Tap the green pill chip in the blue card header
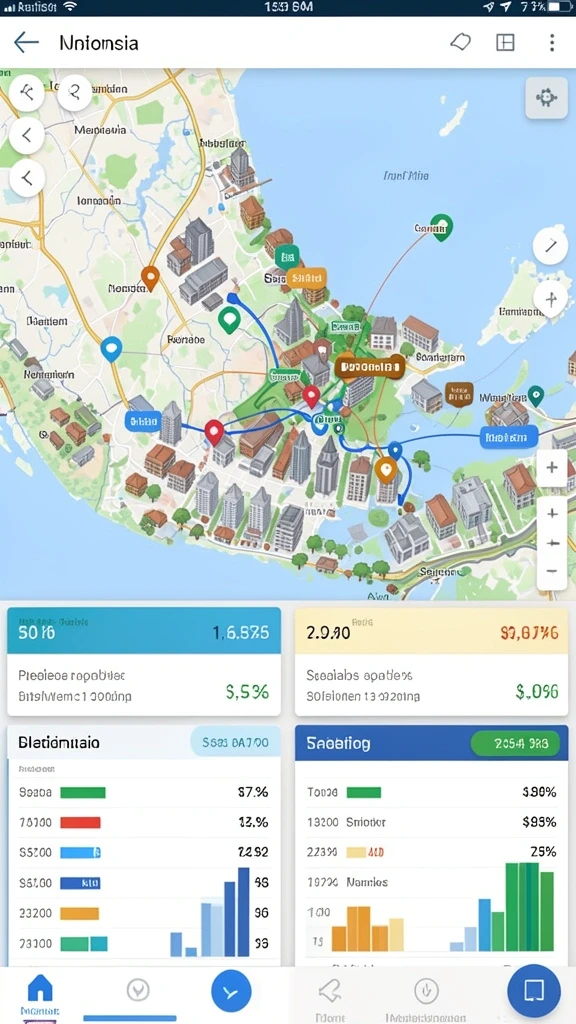Screen dimensions: 576x1024 tap(515, 743)
